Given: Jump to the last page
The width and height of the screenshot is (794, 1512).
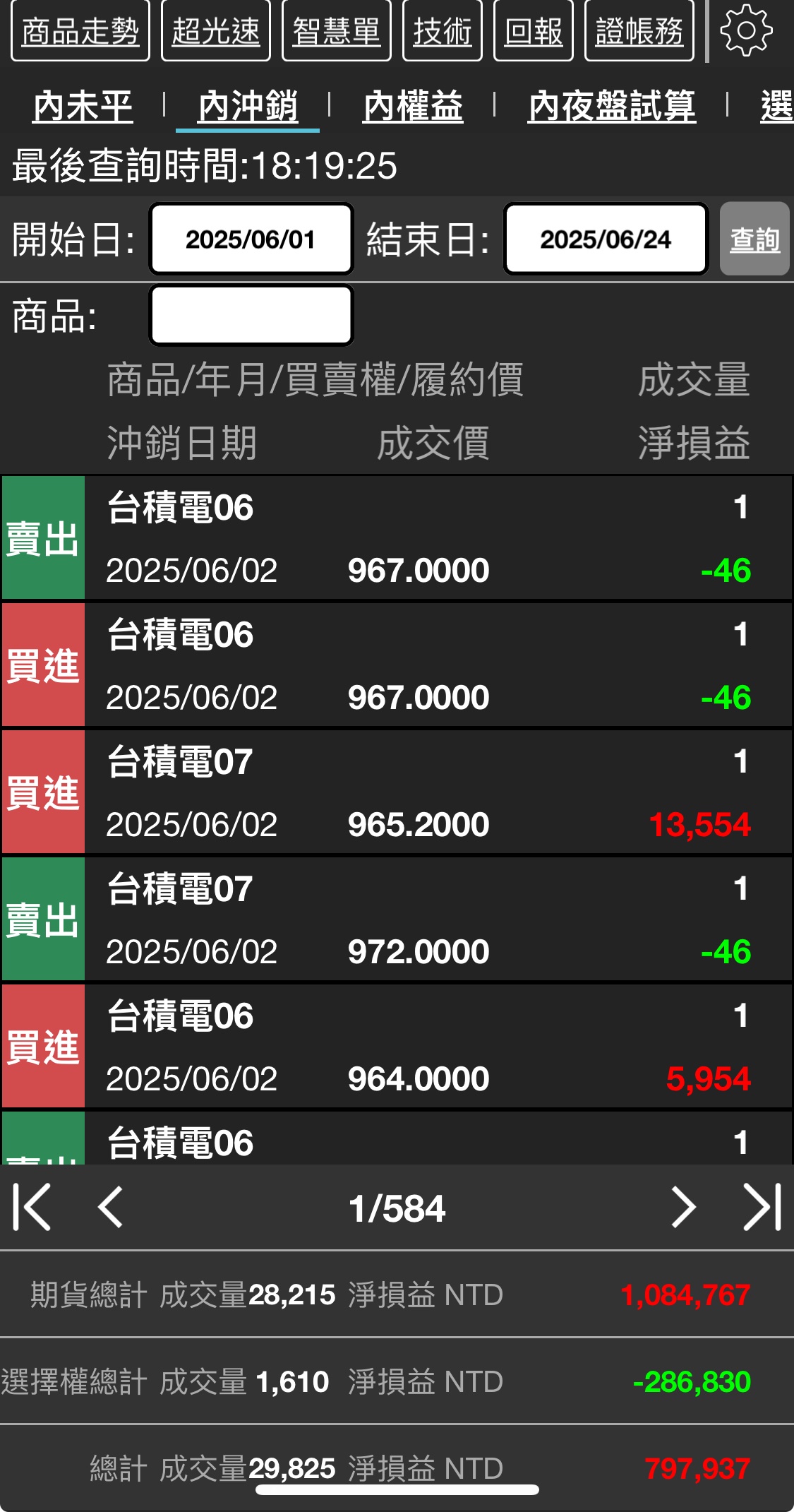Looking at the screenshot, I should [x=762, y=1207].
